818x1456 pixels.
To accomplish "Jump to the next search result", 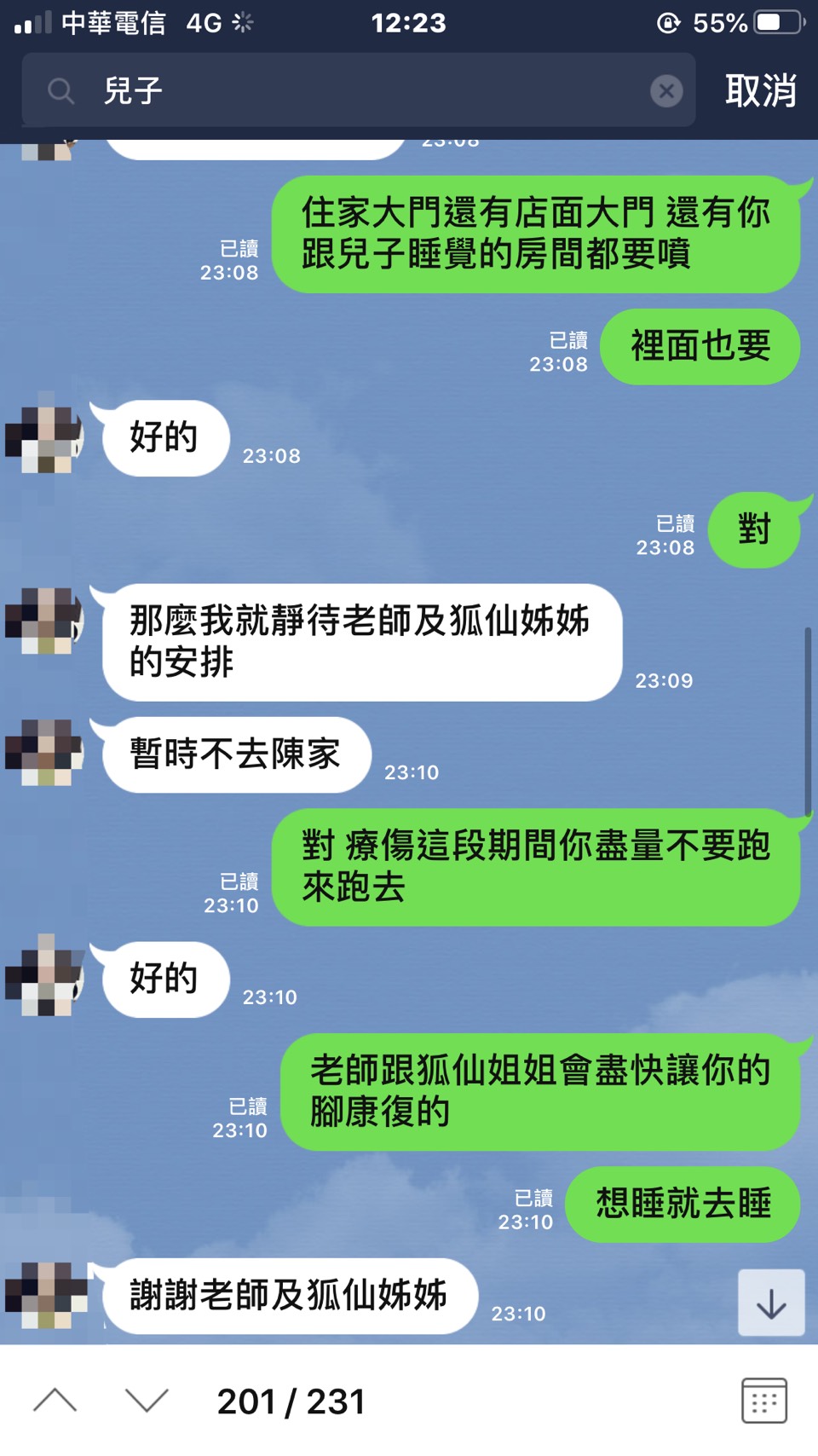I will [147, 1401].
